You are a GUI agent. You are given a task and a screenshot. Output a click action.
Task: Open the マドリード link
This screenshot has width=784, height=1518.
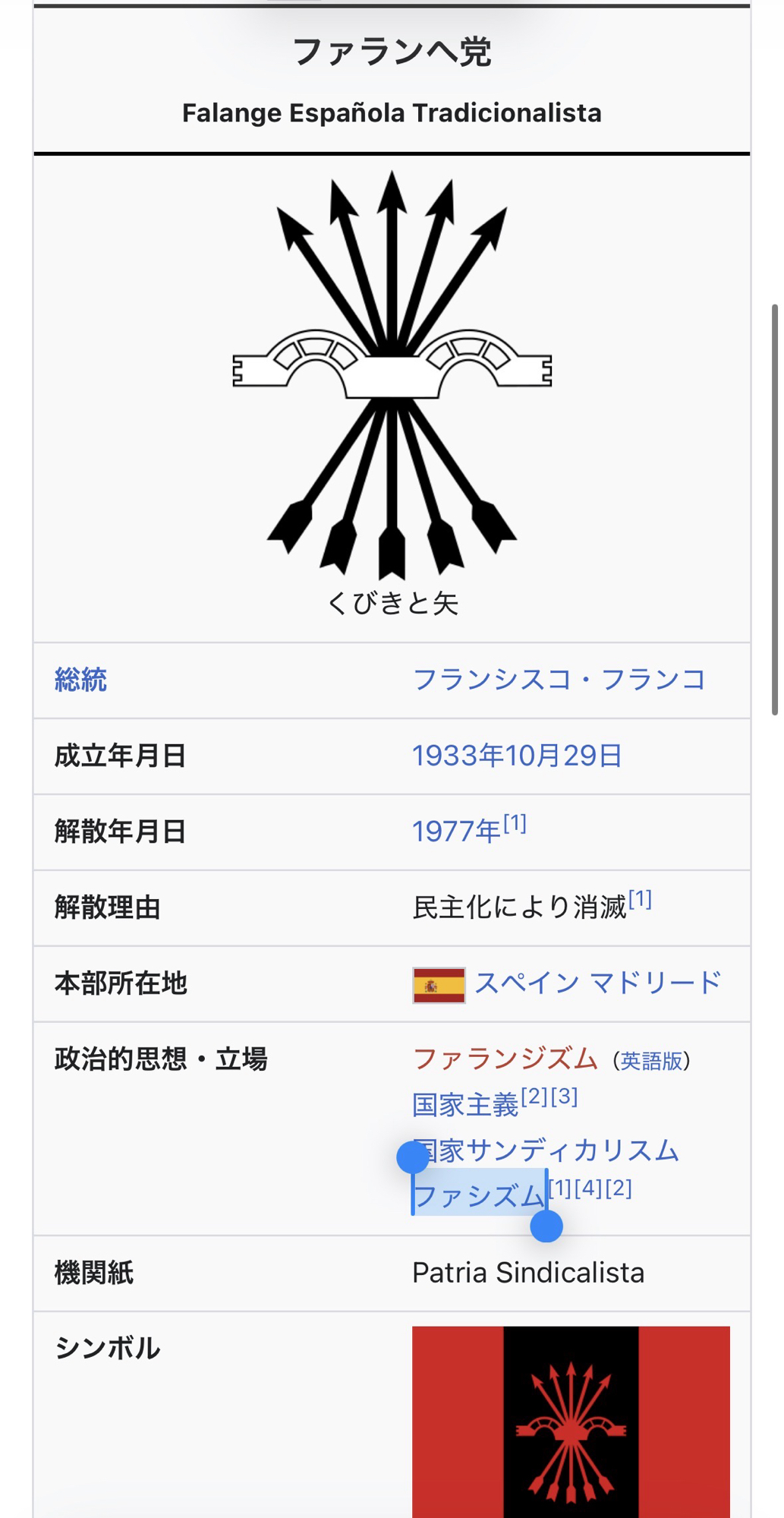click(x=655, y=983)
